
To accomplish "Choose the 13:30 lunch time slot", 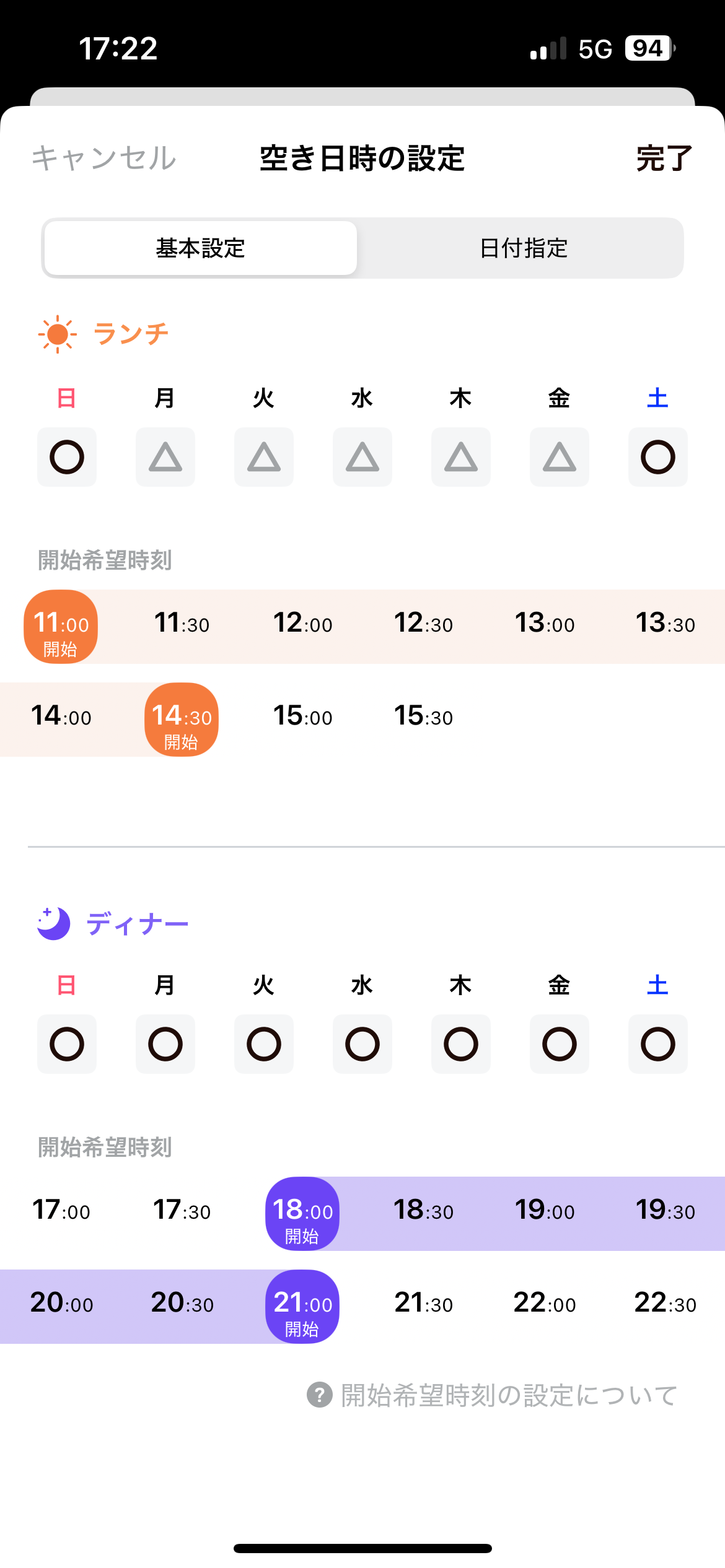I will pyautogui.click(x=666, y=623).
